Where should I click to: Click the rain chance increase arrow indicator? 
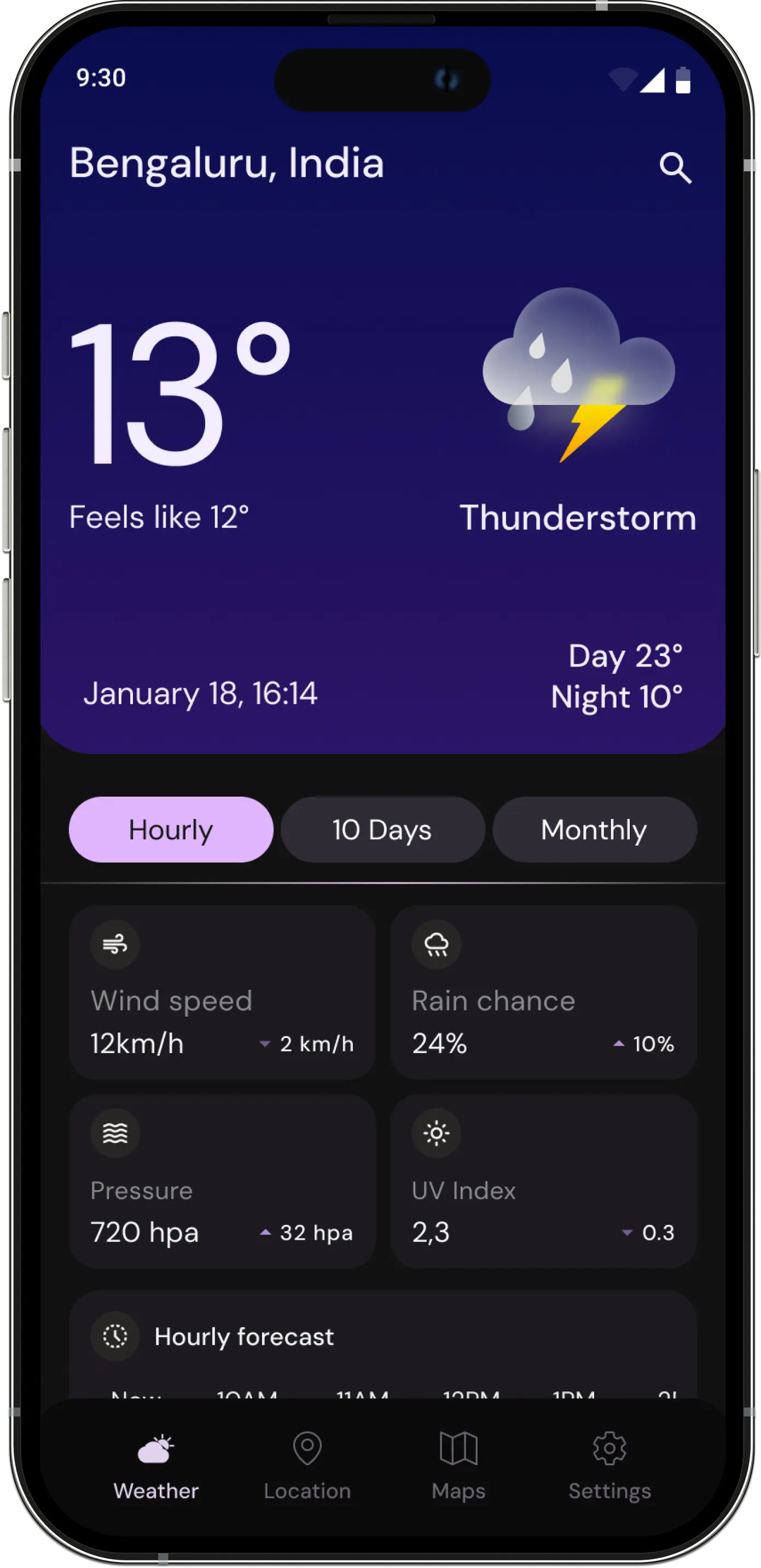[x=619, y=1042]
